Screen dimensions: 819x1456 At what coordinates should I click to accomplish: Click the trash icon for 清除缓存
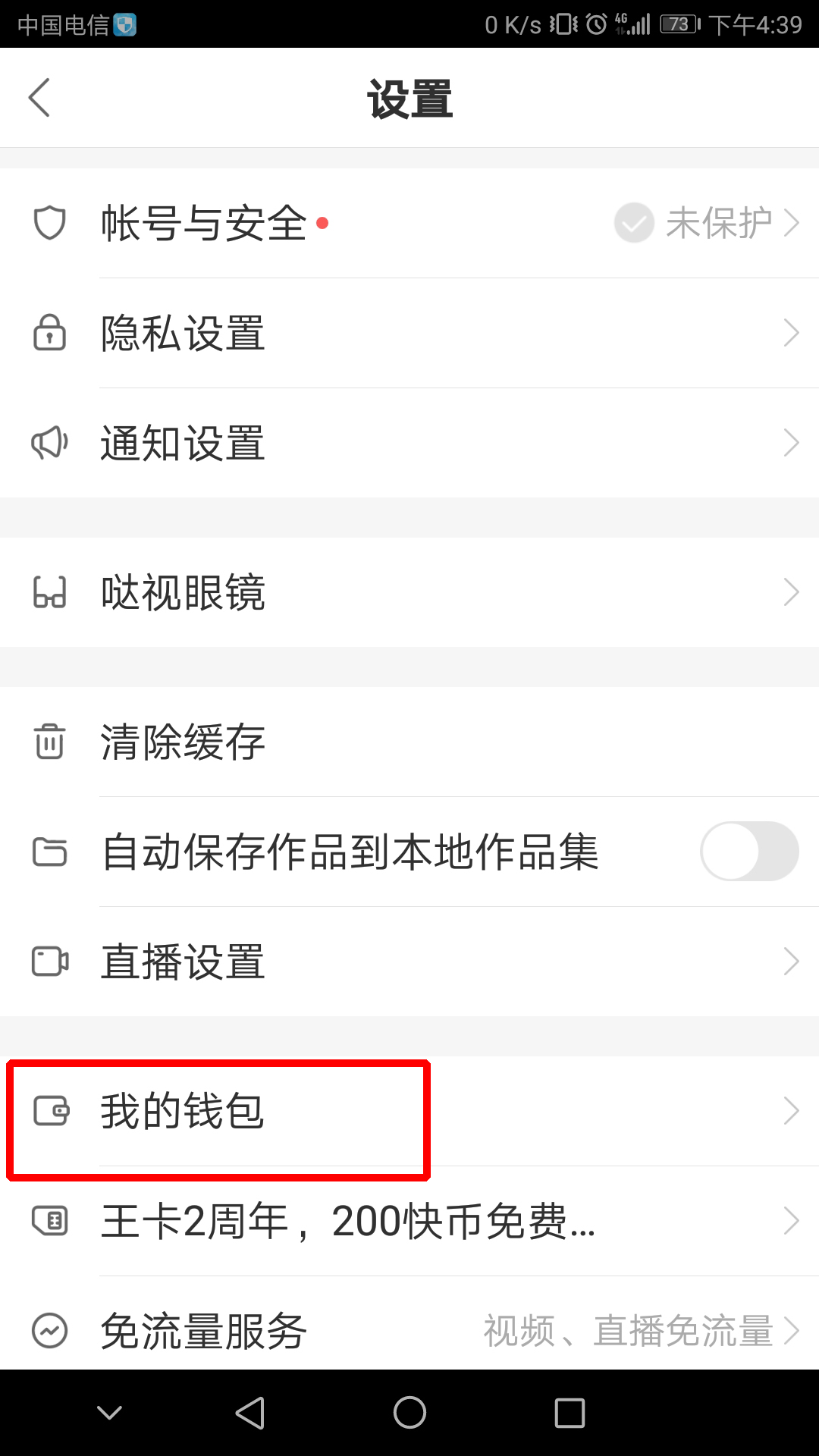tap(49, 743)
